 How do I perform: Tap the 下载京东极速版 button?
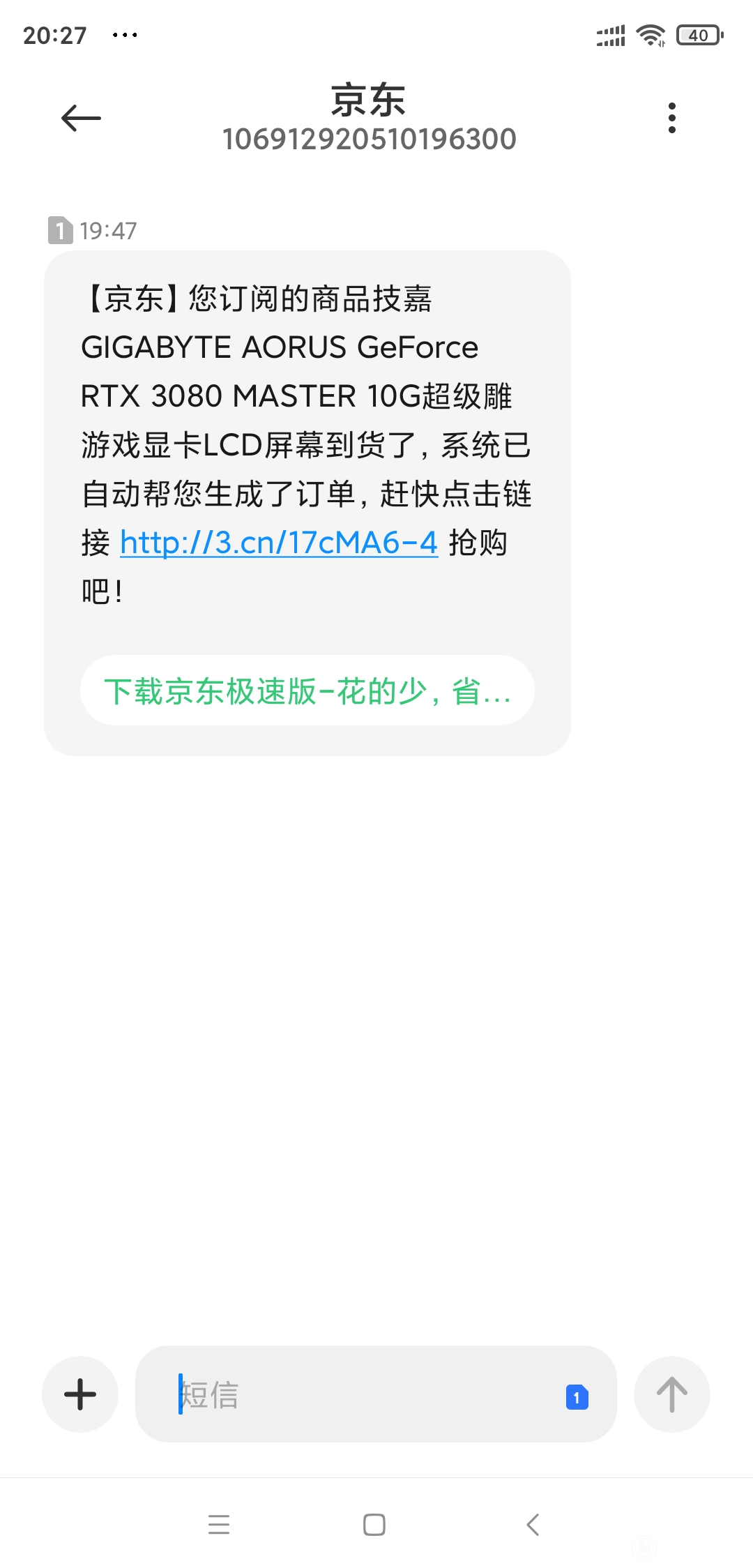tap(307, 691)
